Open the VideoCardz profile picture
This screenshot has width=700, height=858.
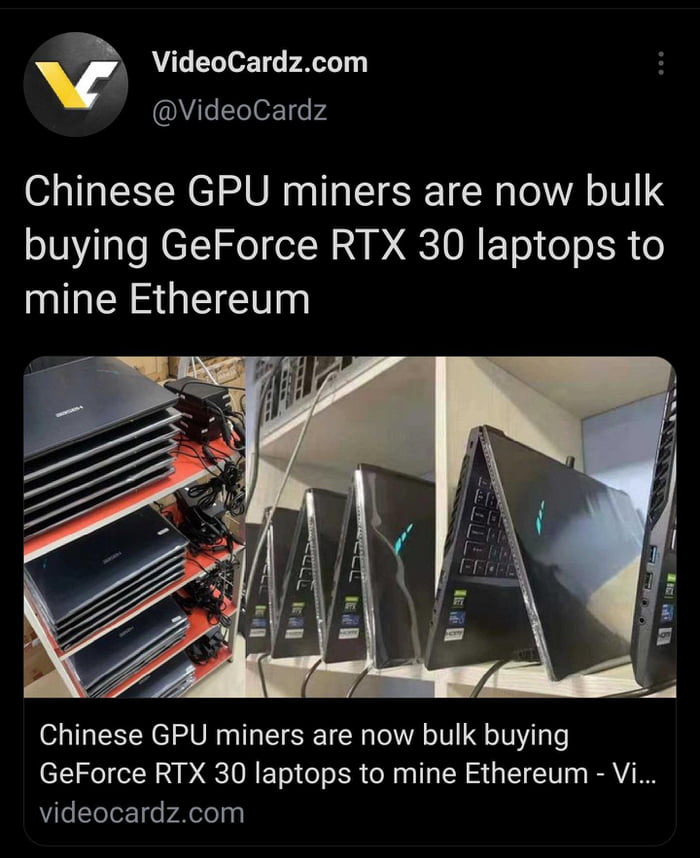[76, 84]
